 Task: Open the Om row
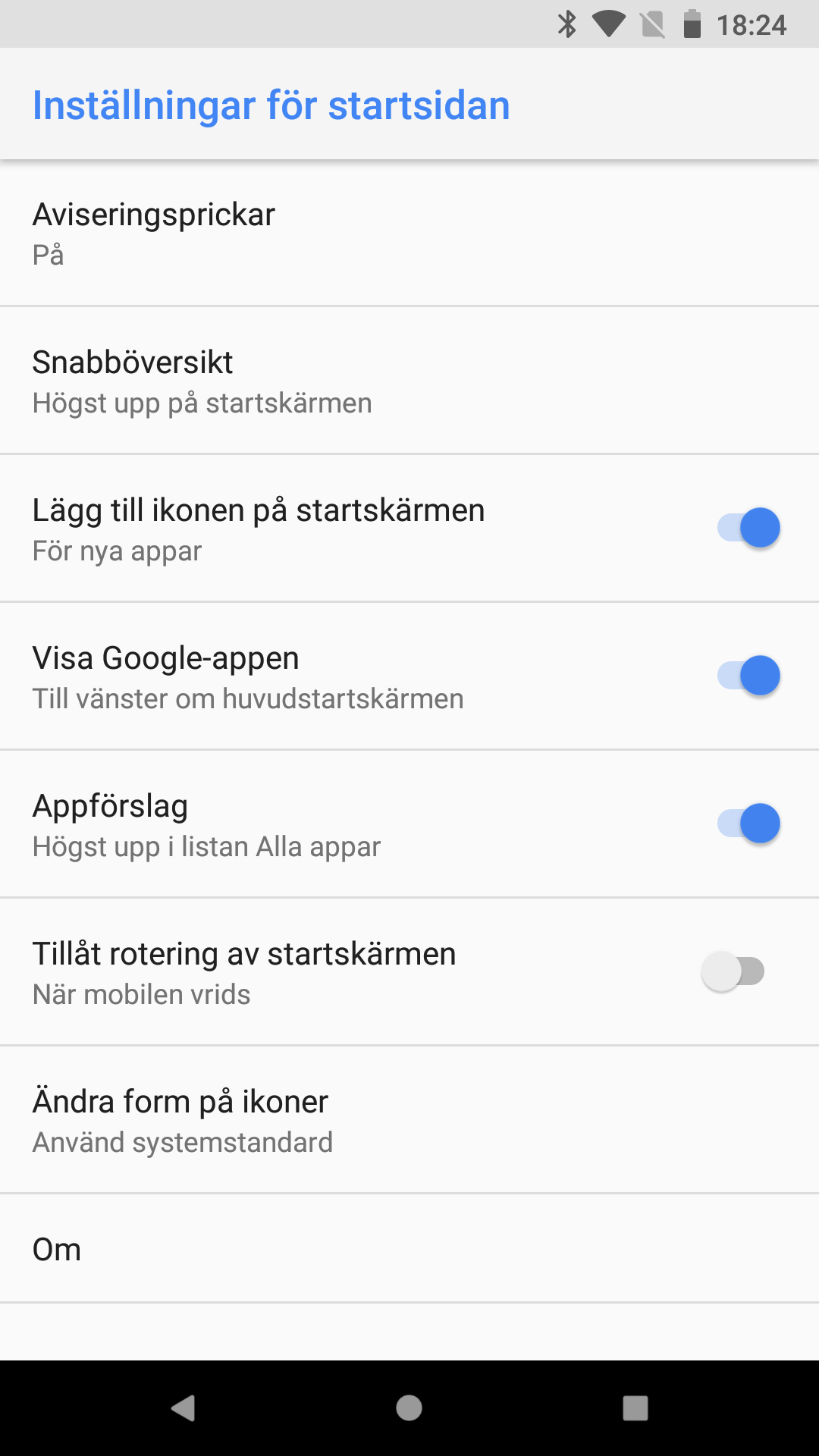[x=409, y=1249]
